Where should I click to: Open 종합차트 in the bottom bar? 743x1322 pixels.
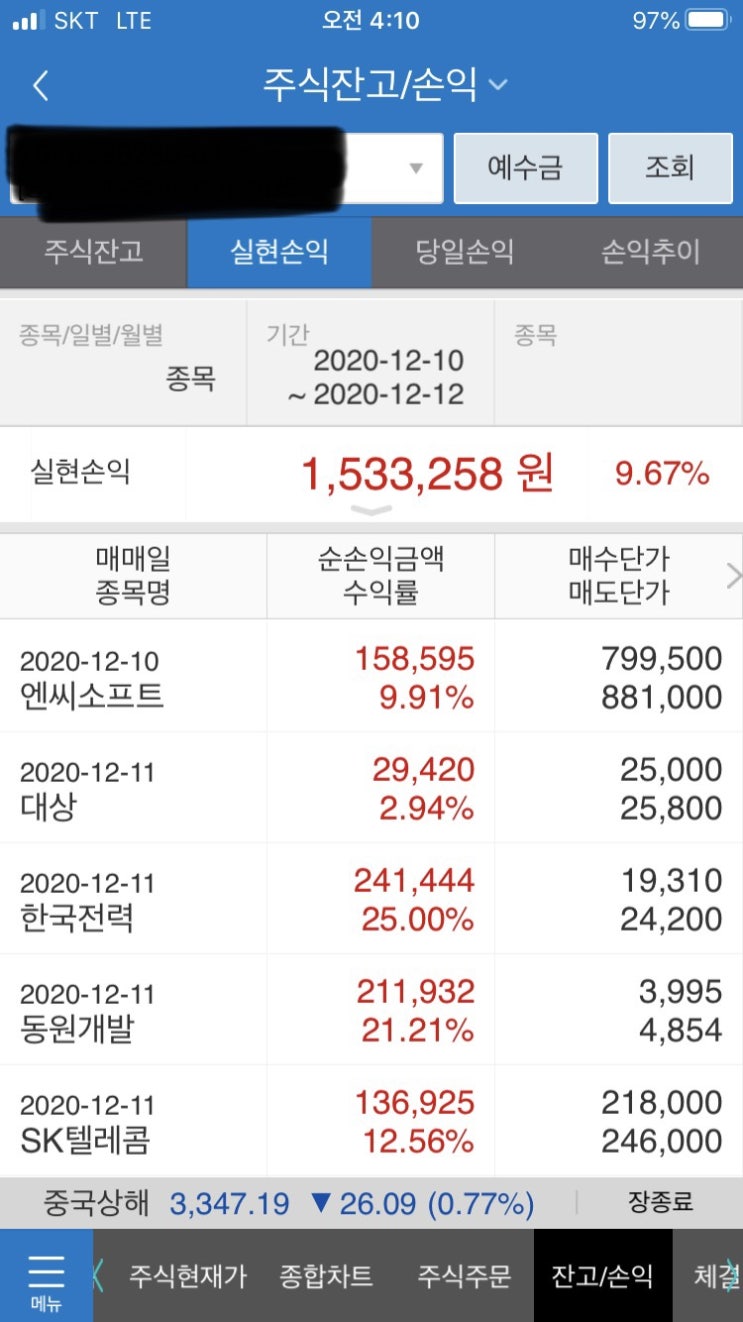click(325, 1276)
